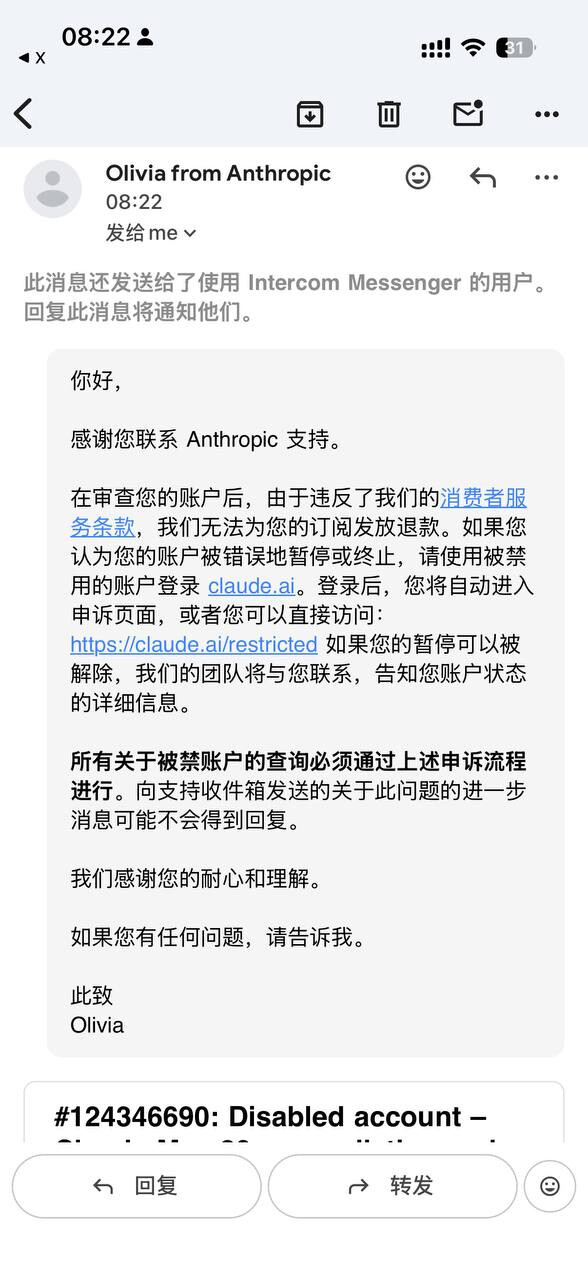Image resolution: width=588 pixels, height=1280 pixels.
Task: Open the 消费者服务条款 link
Action: pyautogui.click(x=299, y=512)
